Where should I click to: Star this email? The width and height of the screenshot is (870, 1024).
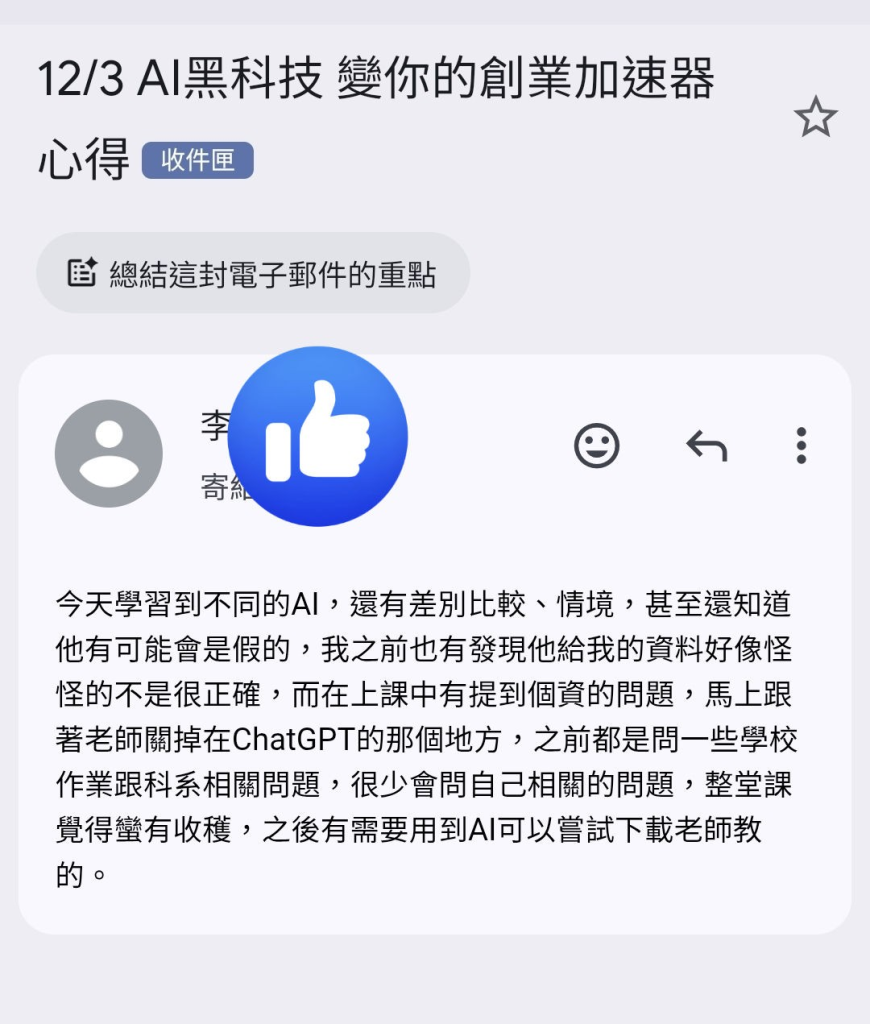(x=815, y=118)
